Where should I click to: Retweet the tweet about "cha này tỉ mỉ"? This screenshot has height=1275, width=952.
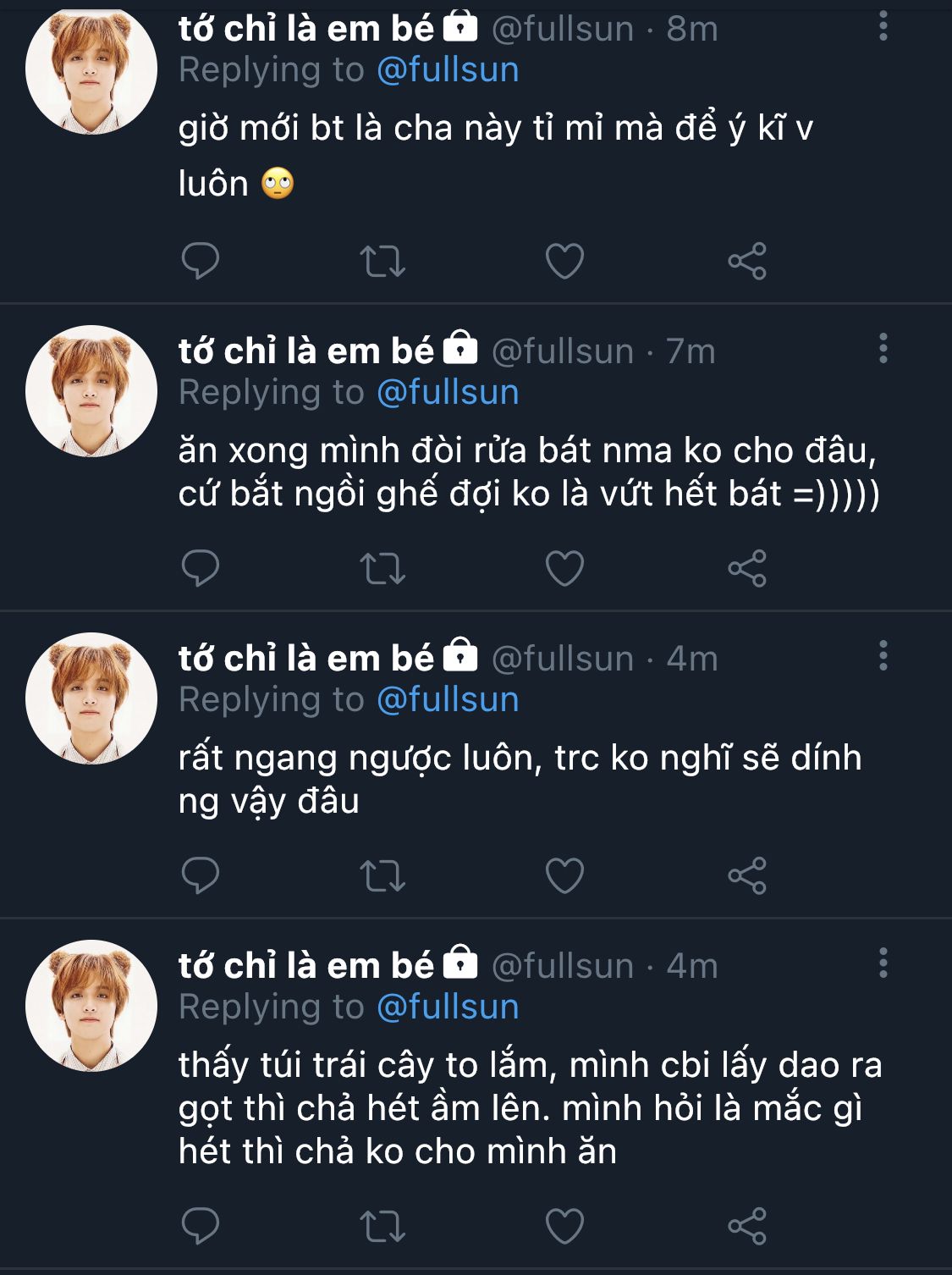point(382,261)
